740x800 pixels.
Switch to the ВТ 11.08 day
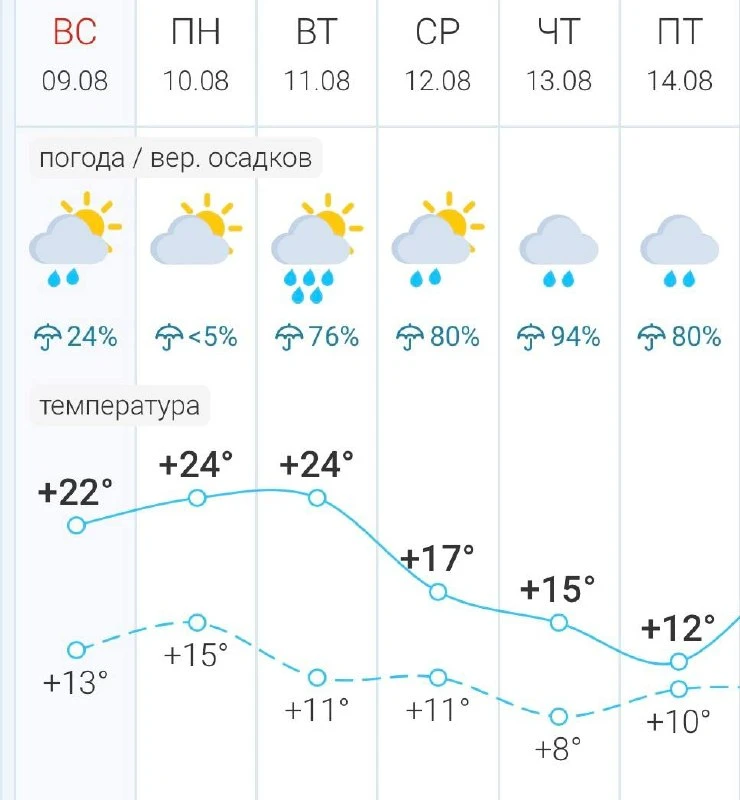pos(317,61)
